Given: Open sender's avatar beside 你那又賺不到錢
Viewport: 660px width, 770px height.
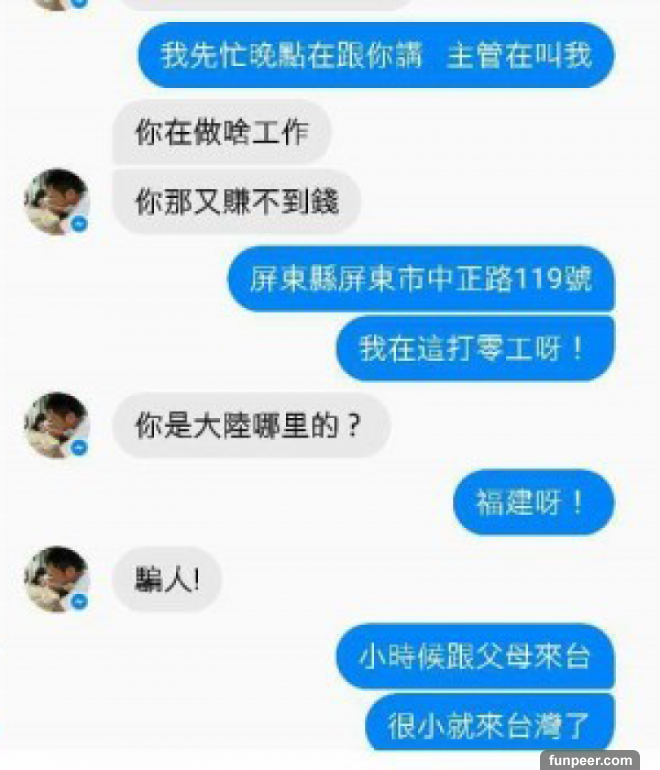Looking at the screenshot, I should tap(56, 202).
